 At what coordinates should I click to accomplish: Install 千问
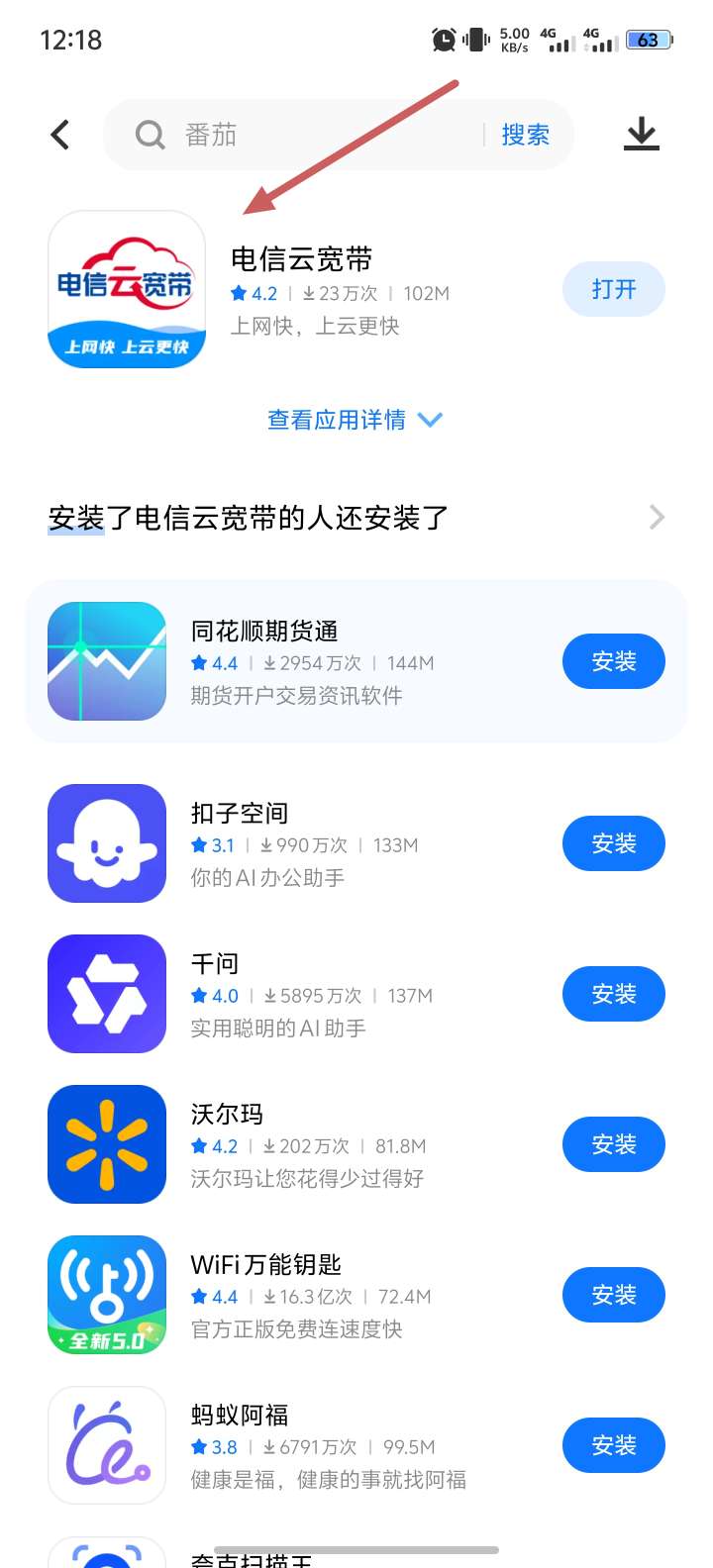click(x=613, y=994)
